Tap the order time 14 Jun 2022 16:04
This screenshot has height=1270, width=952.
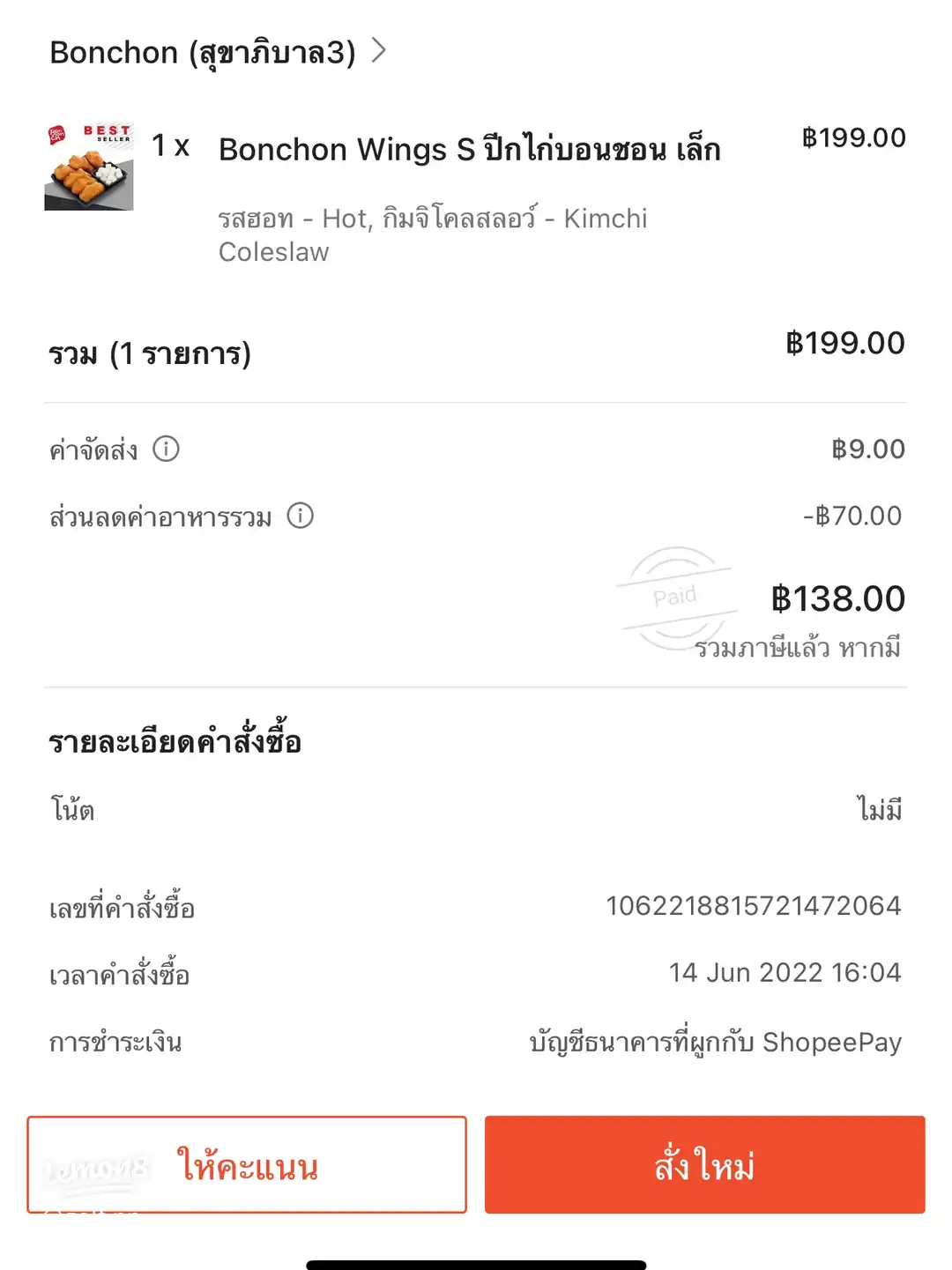(784, 972)
